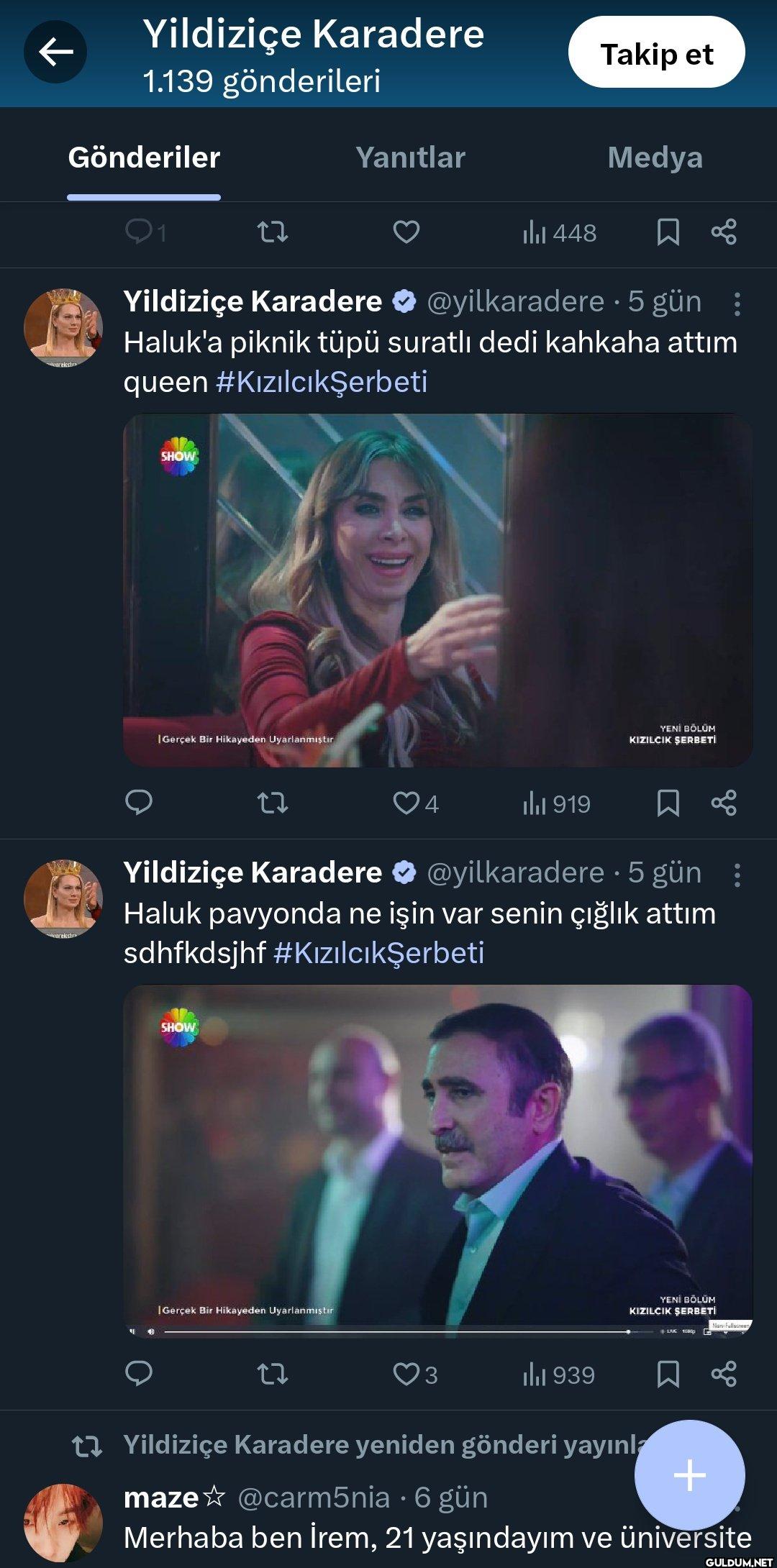
Task: Reply to the piknik tüpü suratlı post
Action: pos(139,803)
